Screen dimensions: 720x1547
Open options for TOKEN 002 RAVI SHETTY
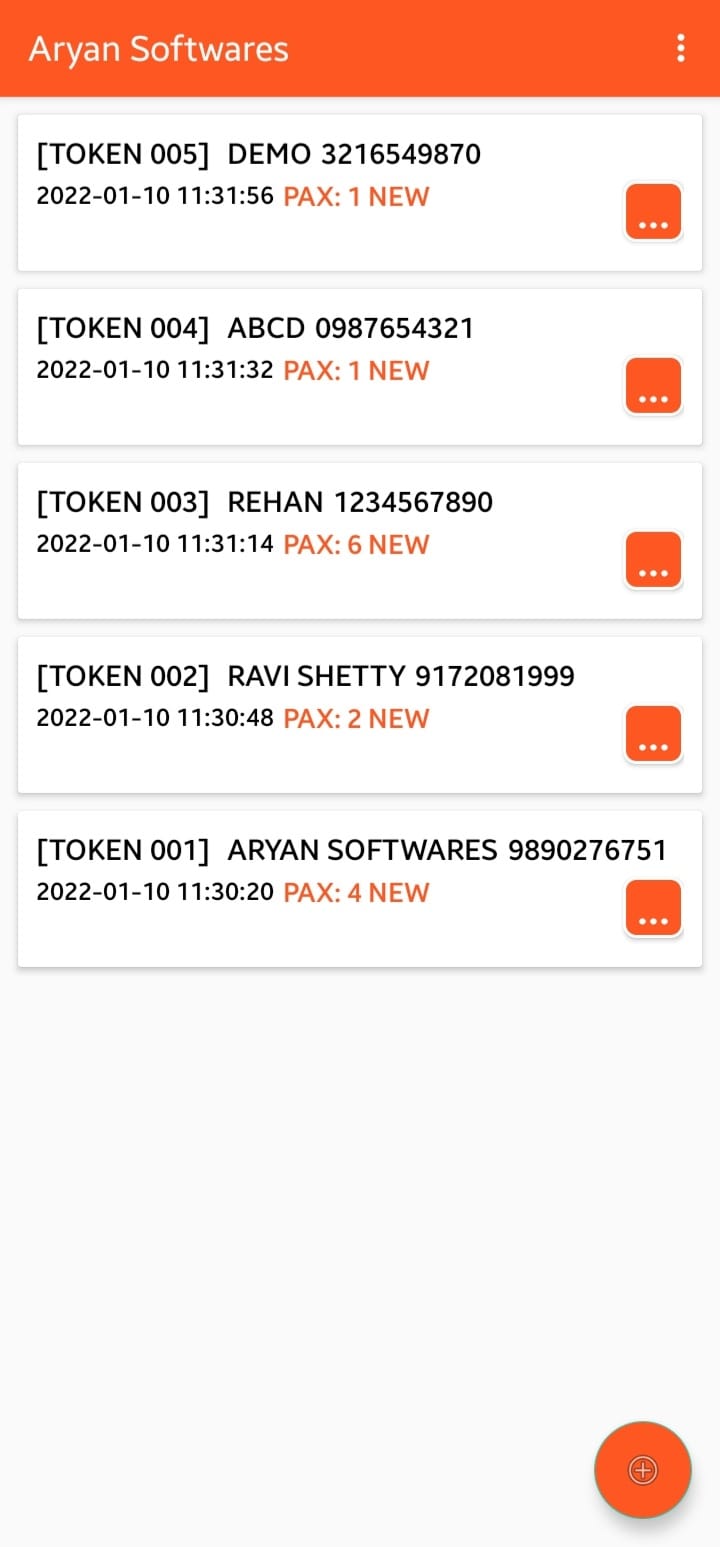tap(653, 734)
